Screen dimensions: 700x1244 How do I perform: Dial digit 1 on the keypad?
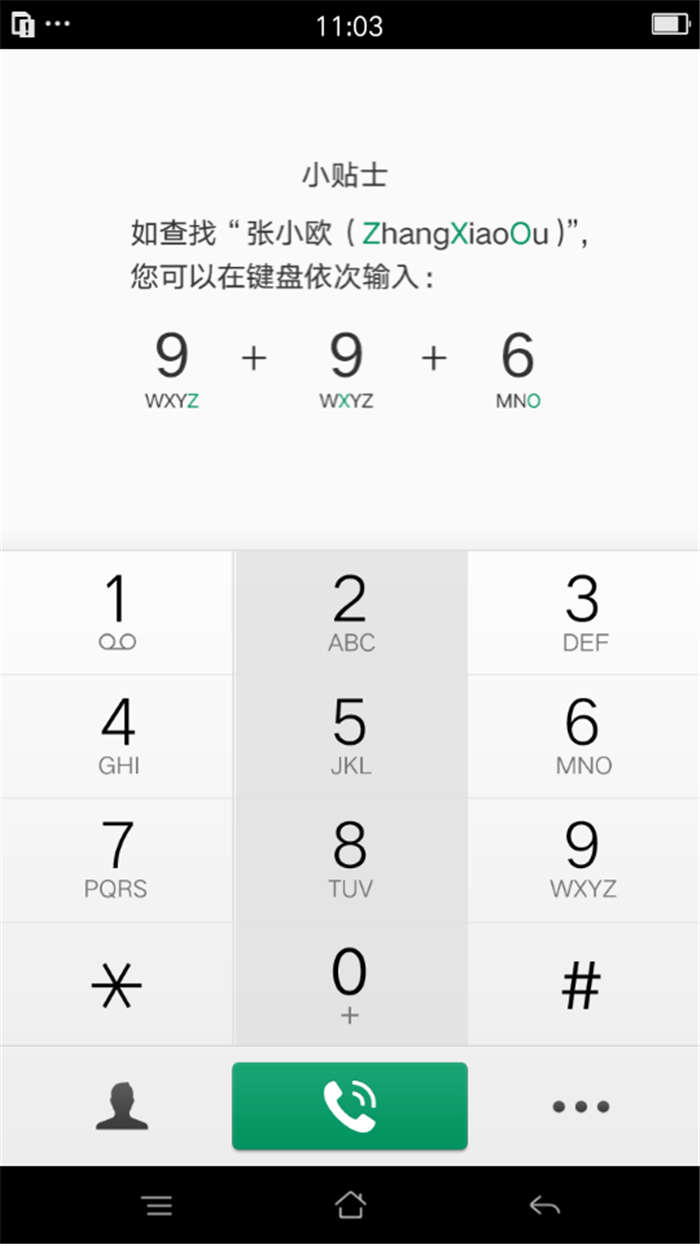(117, 613)
